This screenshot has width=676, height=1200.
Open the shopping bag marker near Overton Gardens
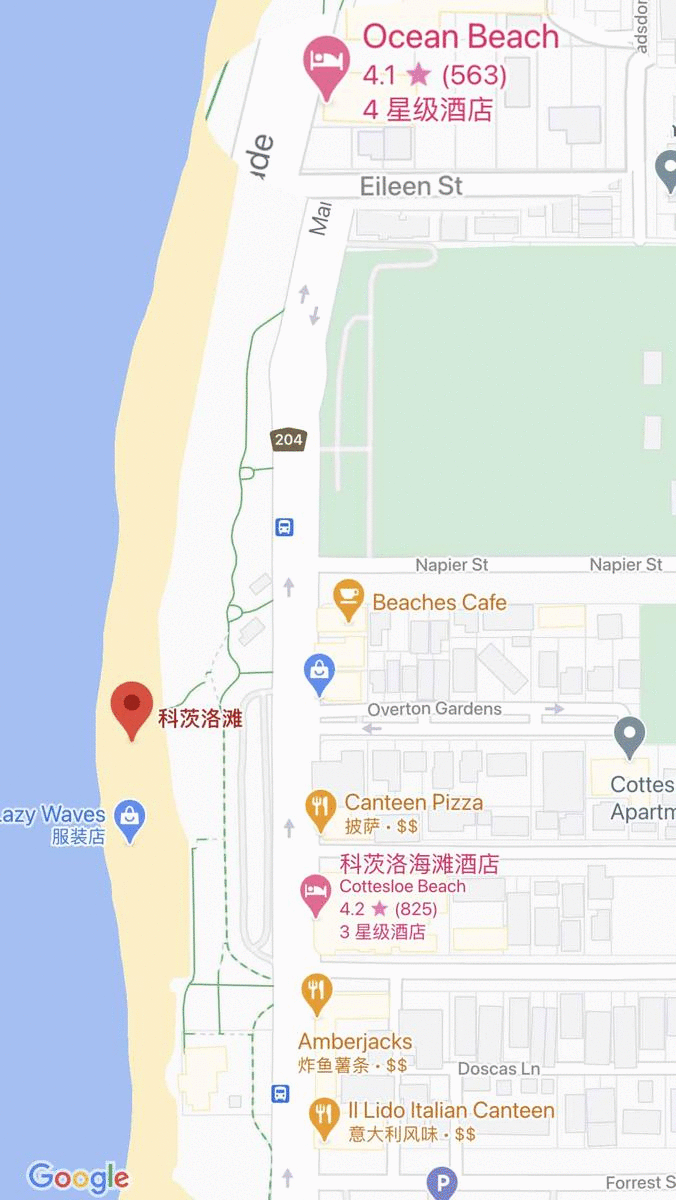pos(319,673)
